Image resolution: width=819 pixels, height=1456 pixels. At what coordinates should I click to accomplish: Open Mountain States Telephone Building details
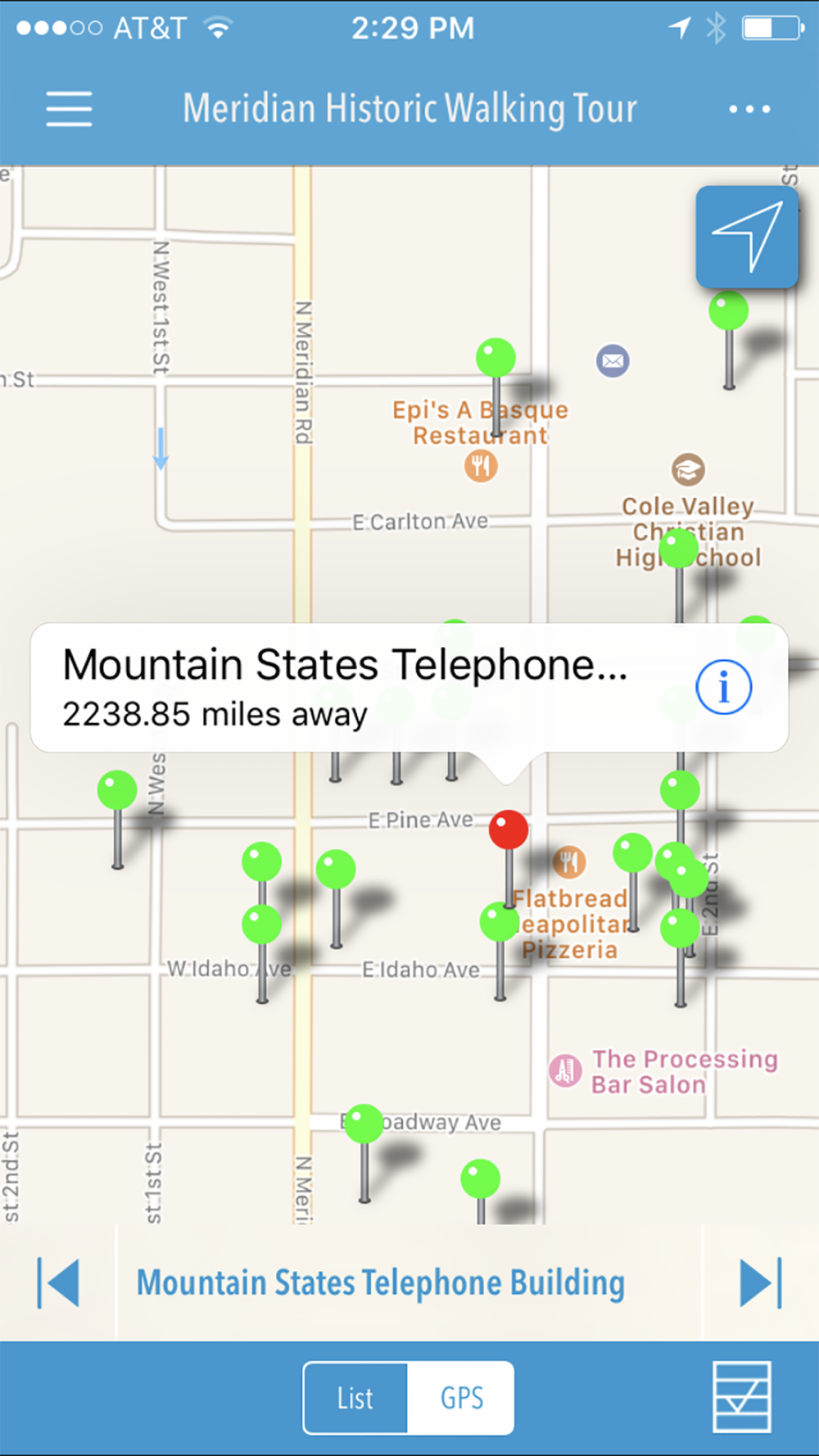click(x=381, y=1283)
